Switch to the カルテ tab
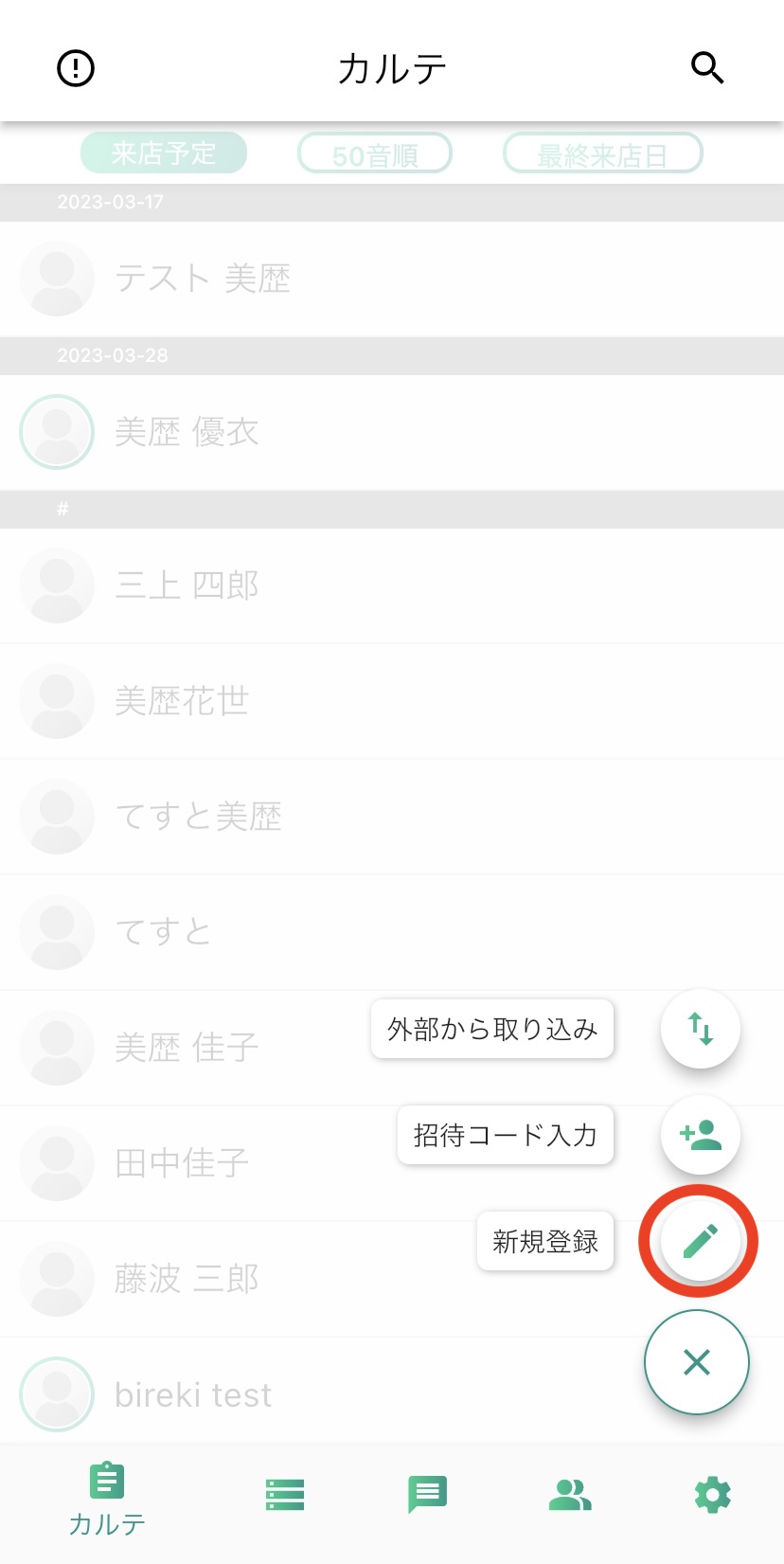The image size is (784, 1564). coord(107,1500)
